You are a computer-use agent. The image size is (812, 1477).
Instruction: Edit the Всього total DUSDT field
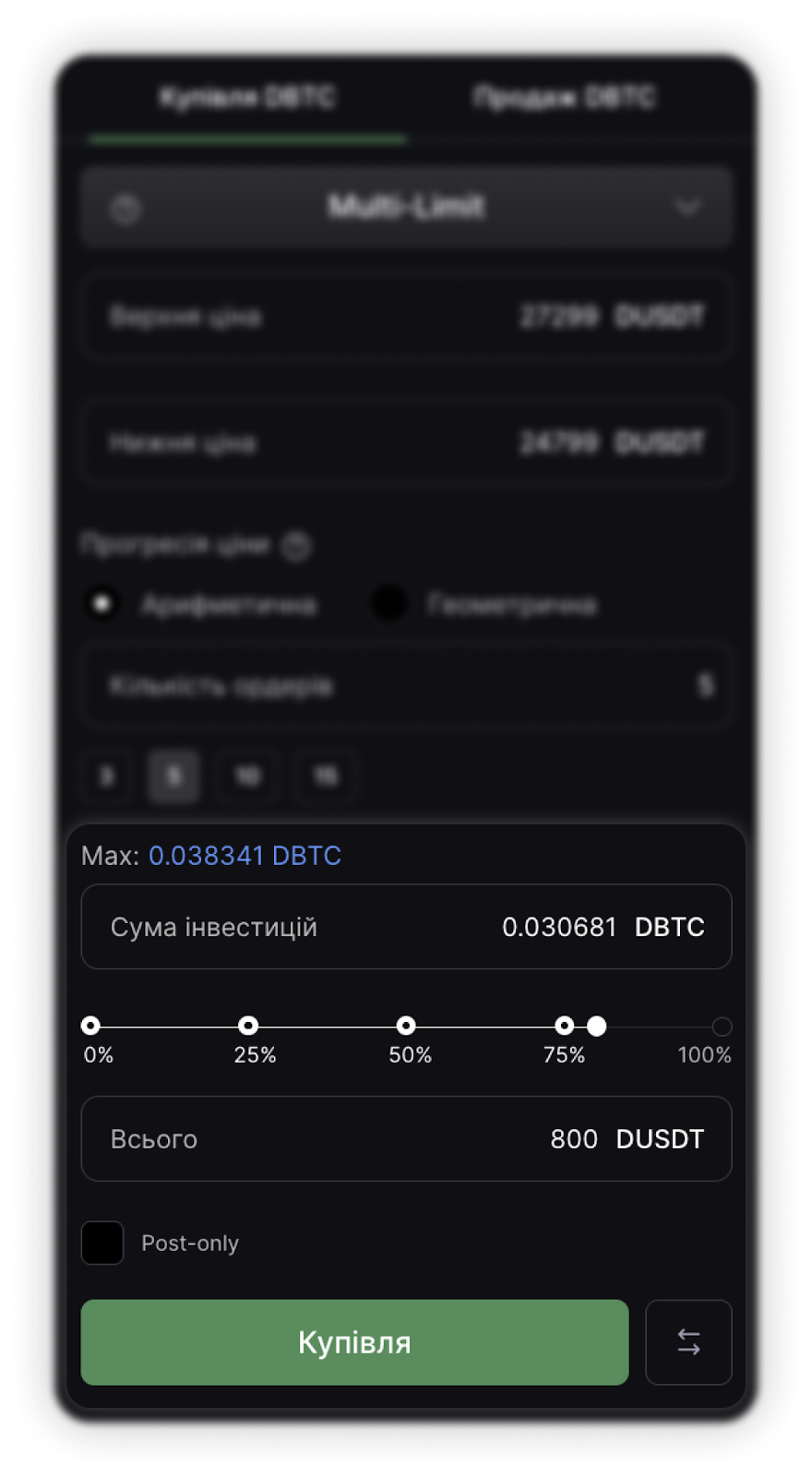(406, 1139)
